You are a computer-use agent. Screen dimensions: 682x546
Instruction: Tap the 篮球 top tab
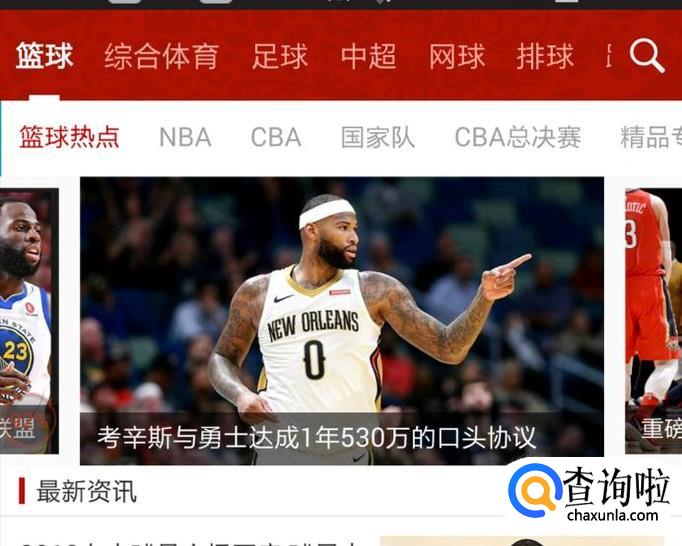[x=44, y=57]
